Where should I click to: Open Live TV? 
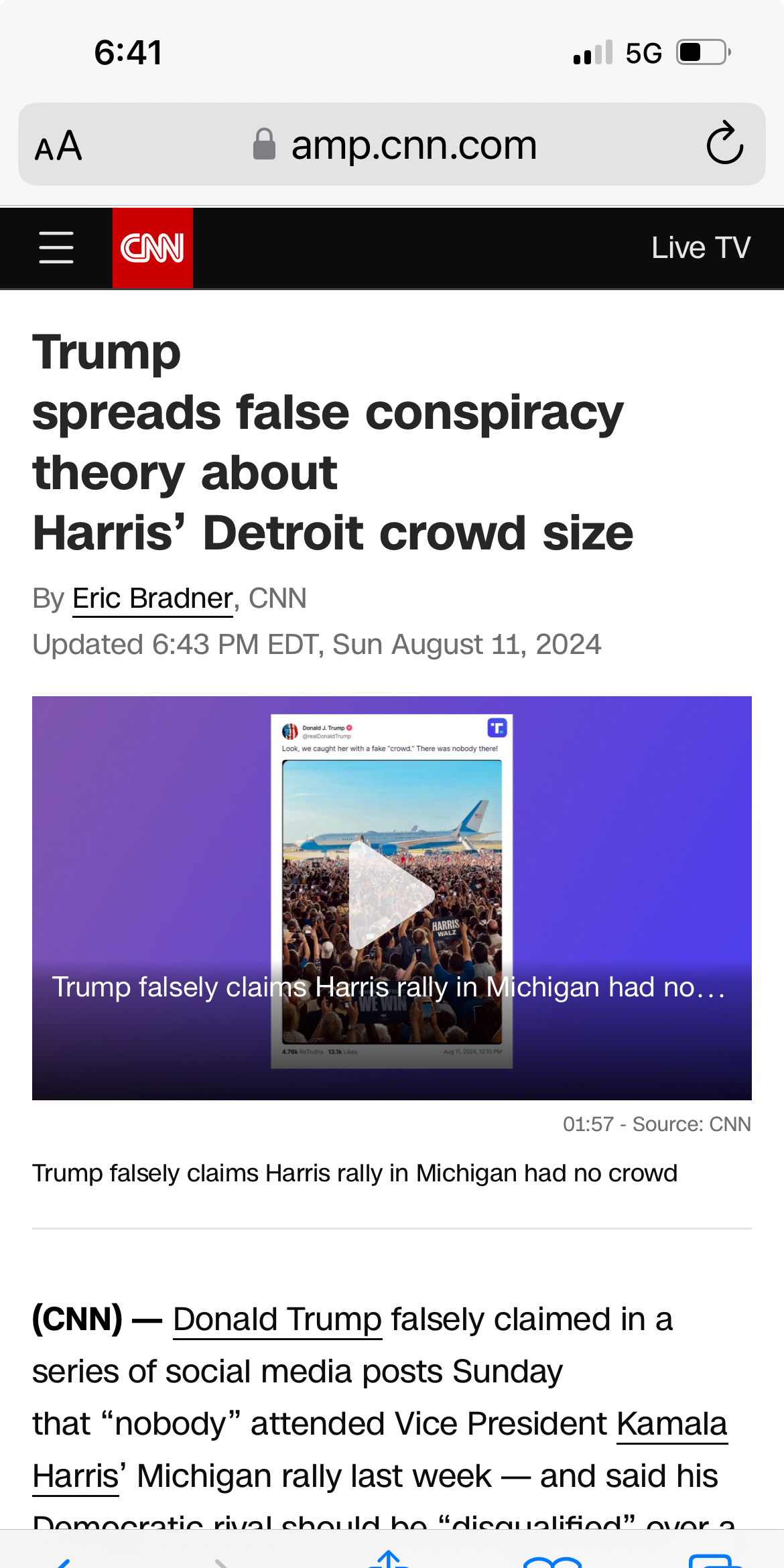701,248
